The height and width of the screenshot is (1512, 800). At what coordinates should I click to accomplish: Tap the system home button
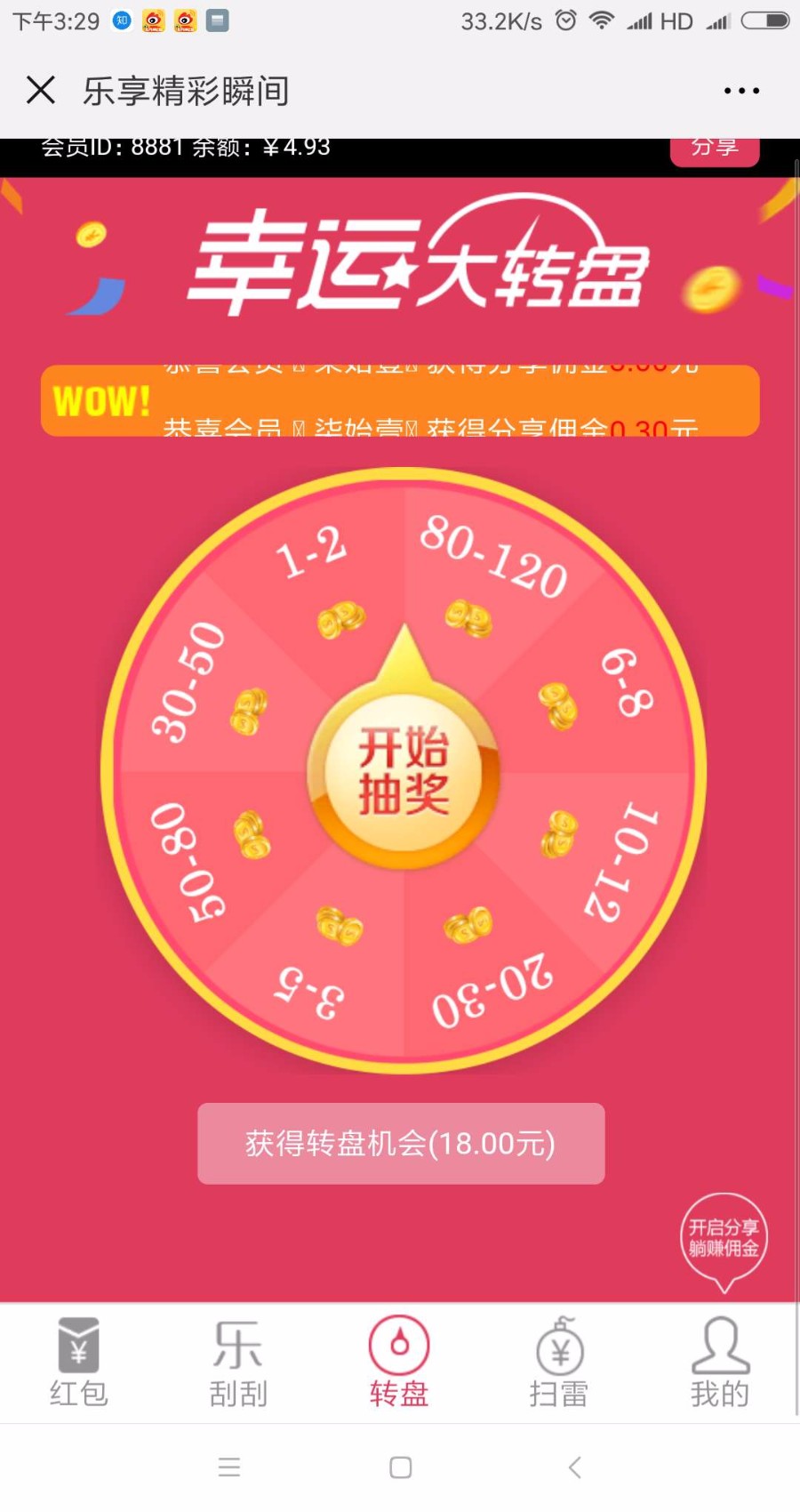point(400,1467)
